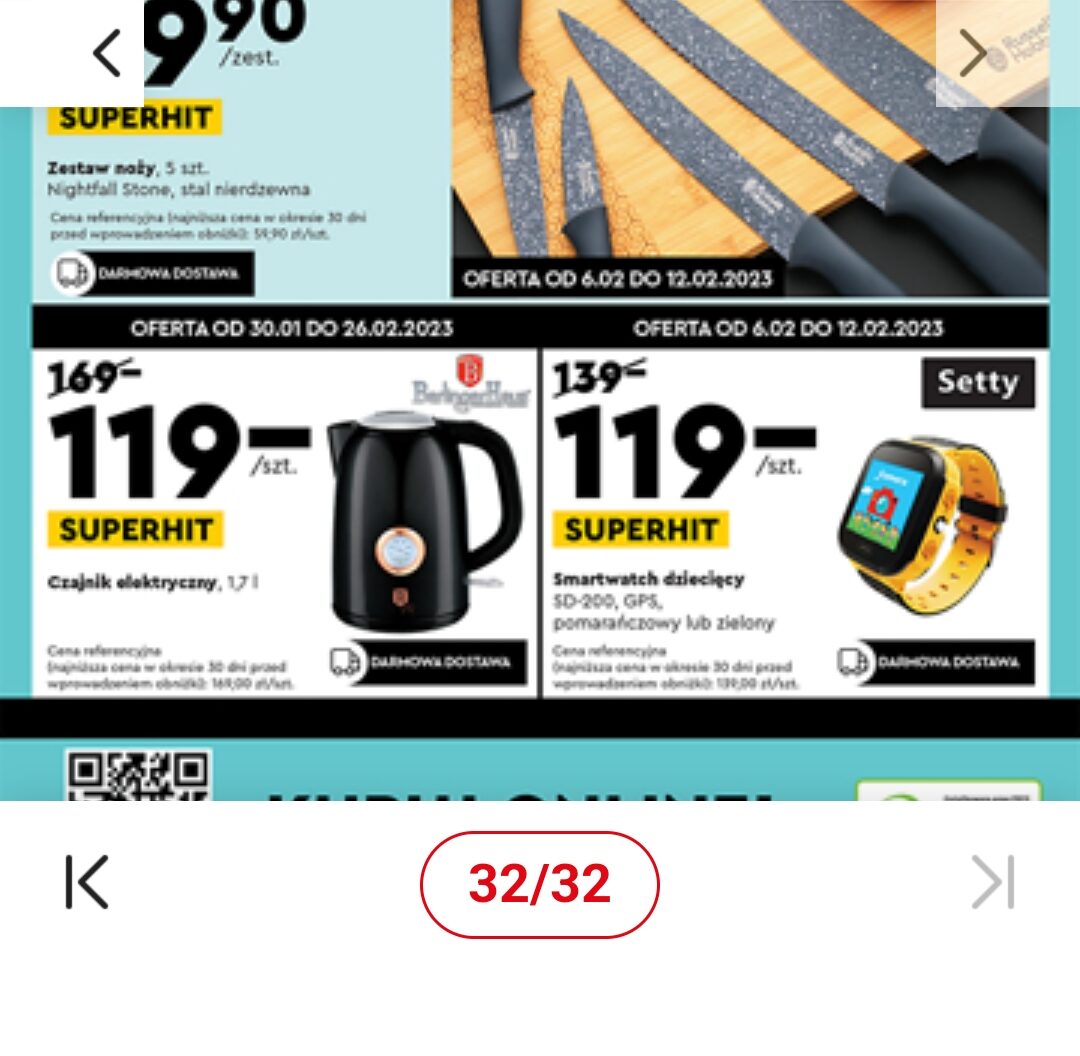
Task: Jump to the last flyer page
Action: coord(993,882)
